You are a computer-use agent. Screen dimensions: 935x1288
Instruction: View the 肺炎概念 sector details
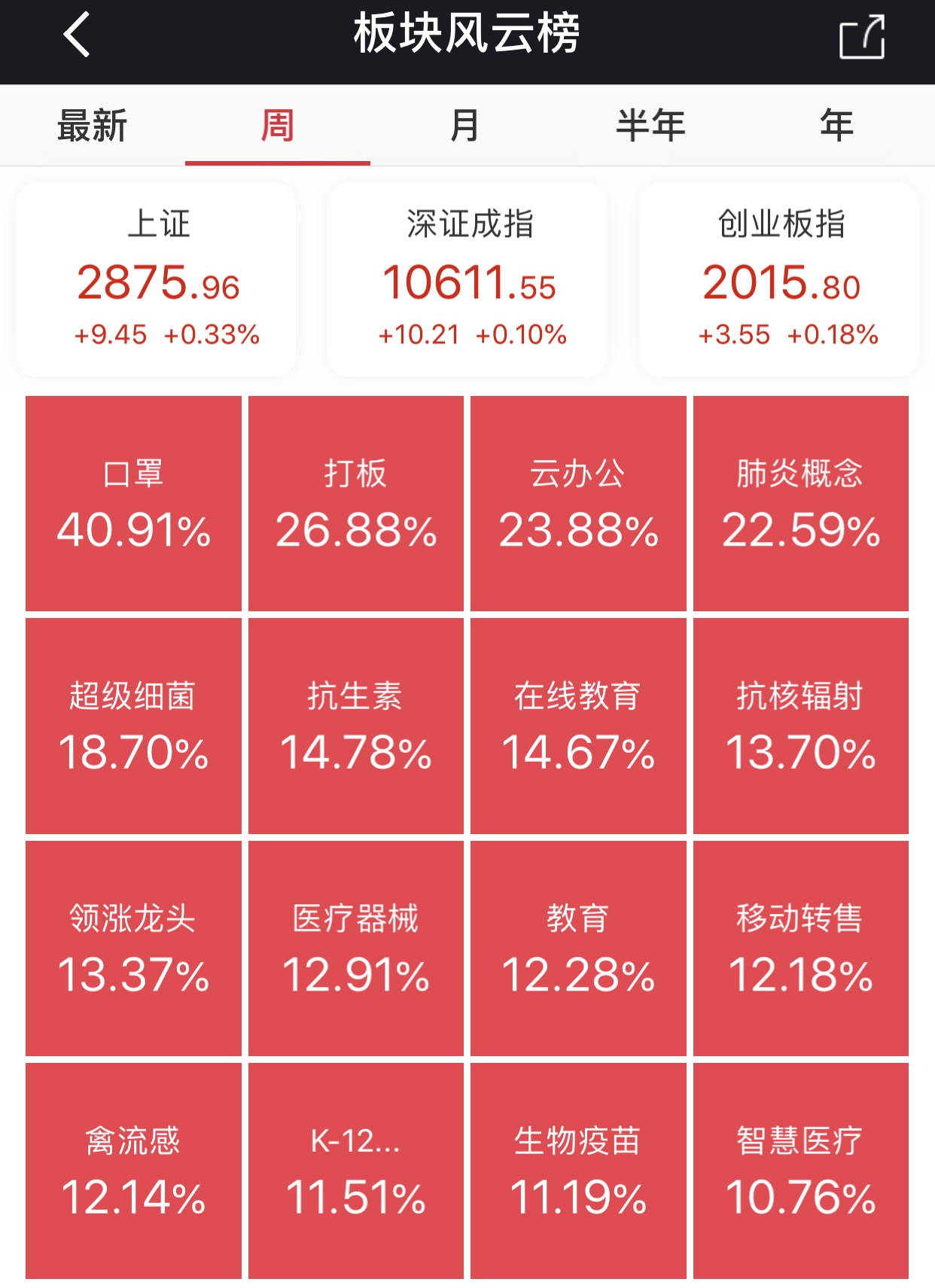coord(803,503)
